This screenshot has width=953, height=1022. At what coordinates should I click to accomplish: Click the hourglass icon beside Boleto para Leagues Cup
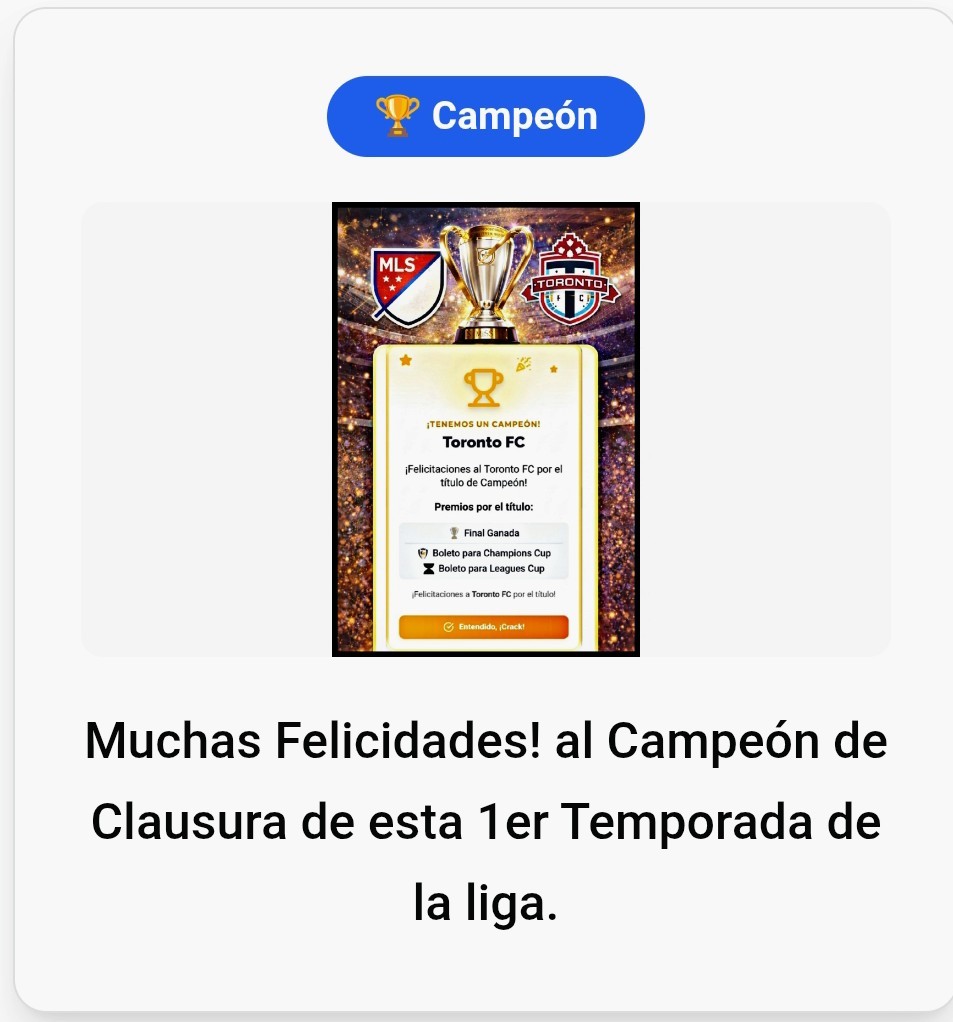pos(430,569)
